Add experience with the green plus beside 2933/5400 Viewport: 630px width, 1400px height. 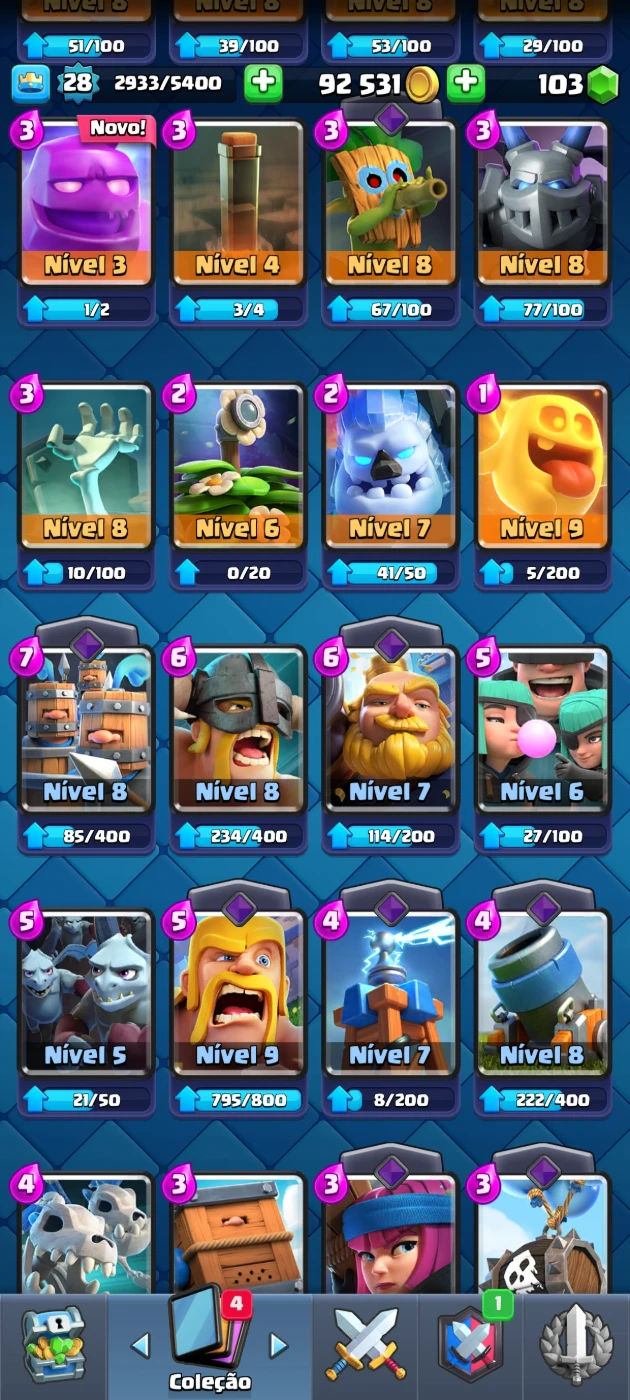click(x=263, y=84)
